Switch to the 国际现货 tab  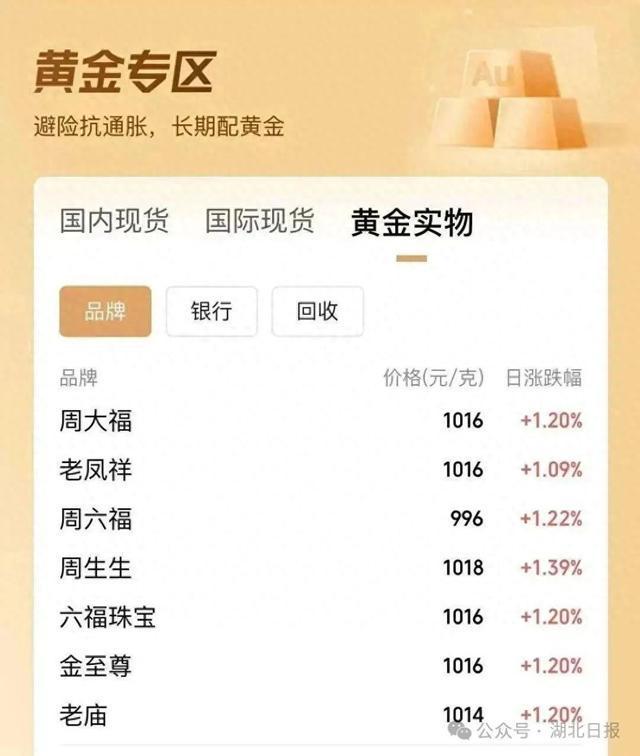(x=260, y=221)
